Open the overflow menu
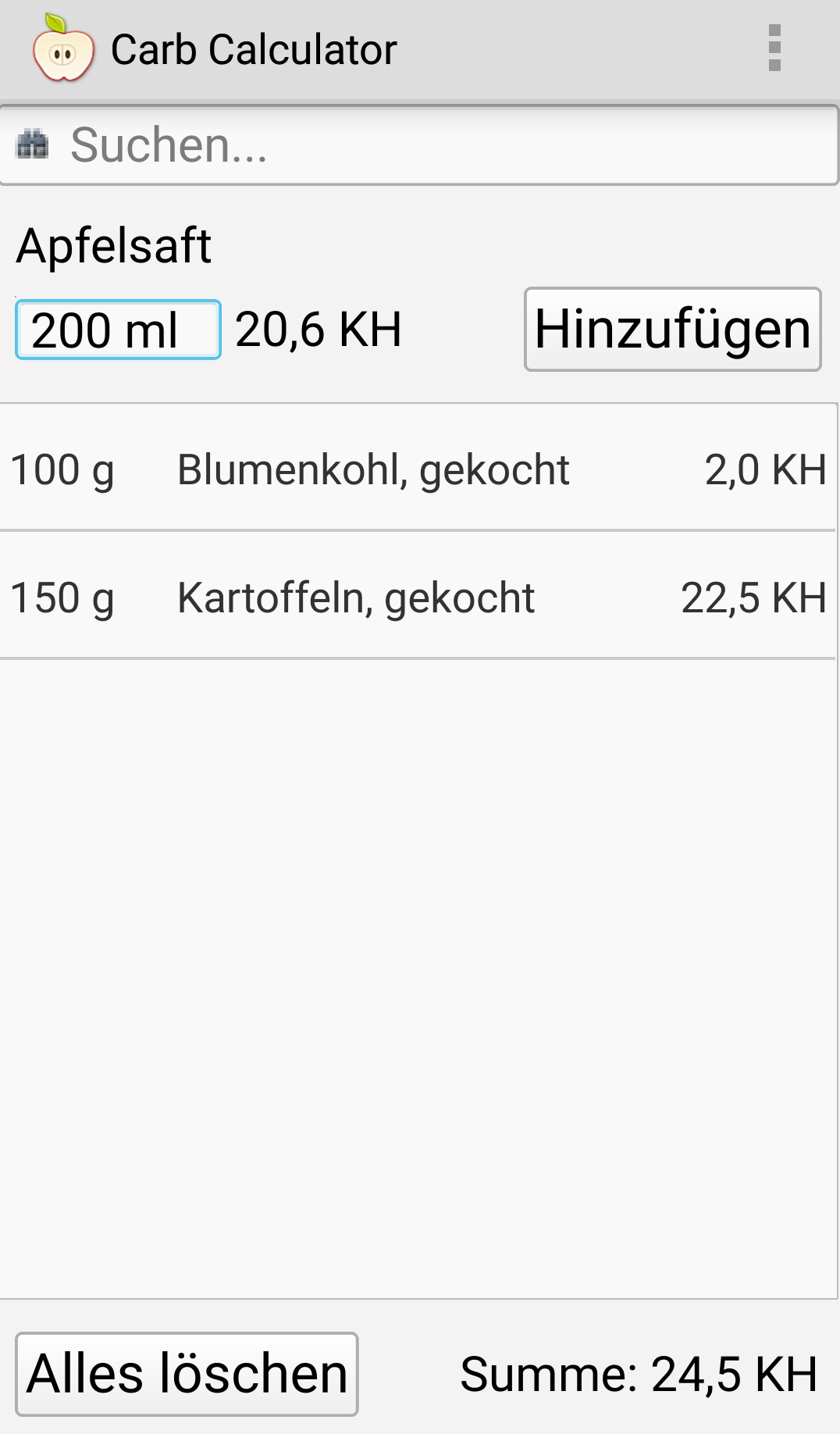840x1434 pixels. [774, 48]
